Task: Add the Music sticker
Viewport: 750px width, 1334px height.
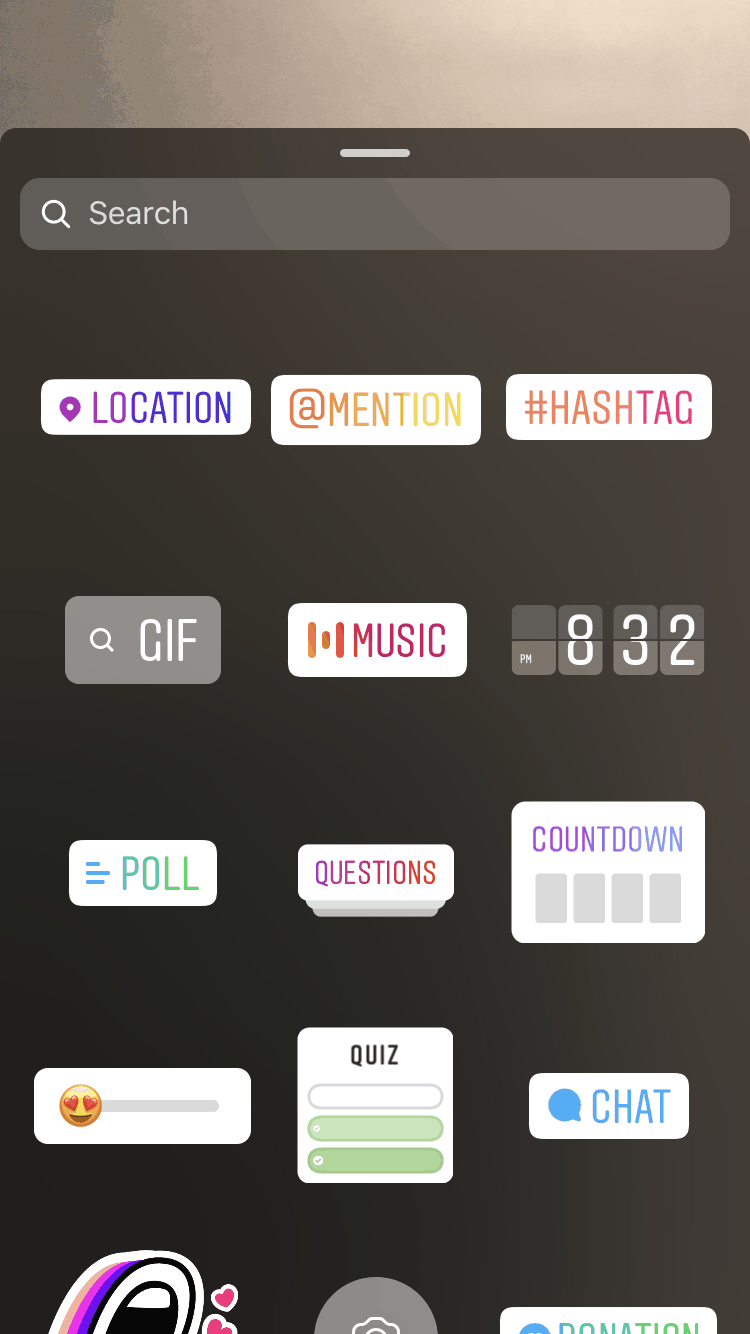Action: 377,640
